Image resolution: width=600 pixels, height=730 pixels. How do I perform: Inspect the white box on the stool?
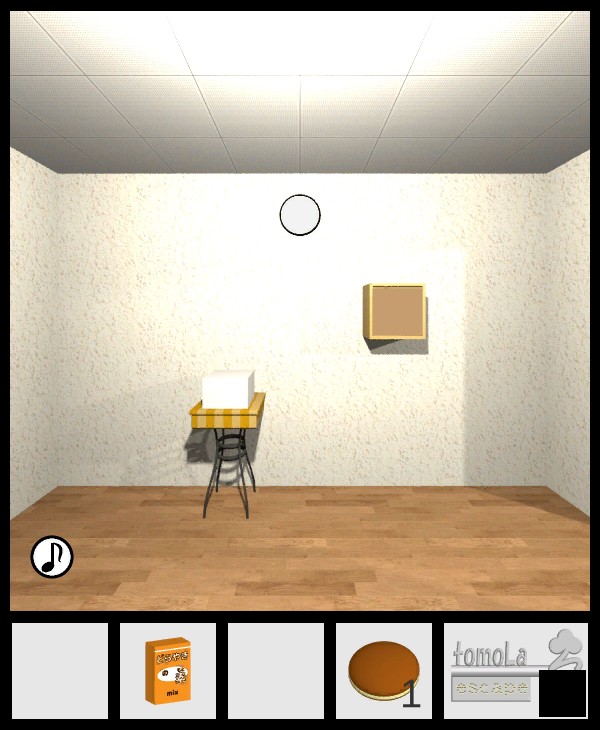pyautogui.click(x=228, y=388)
